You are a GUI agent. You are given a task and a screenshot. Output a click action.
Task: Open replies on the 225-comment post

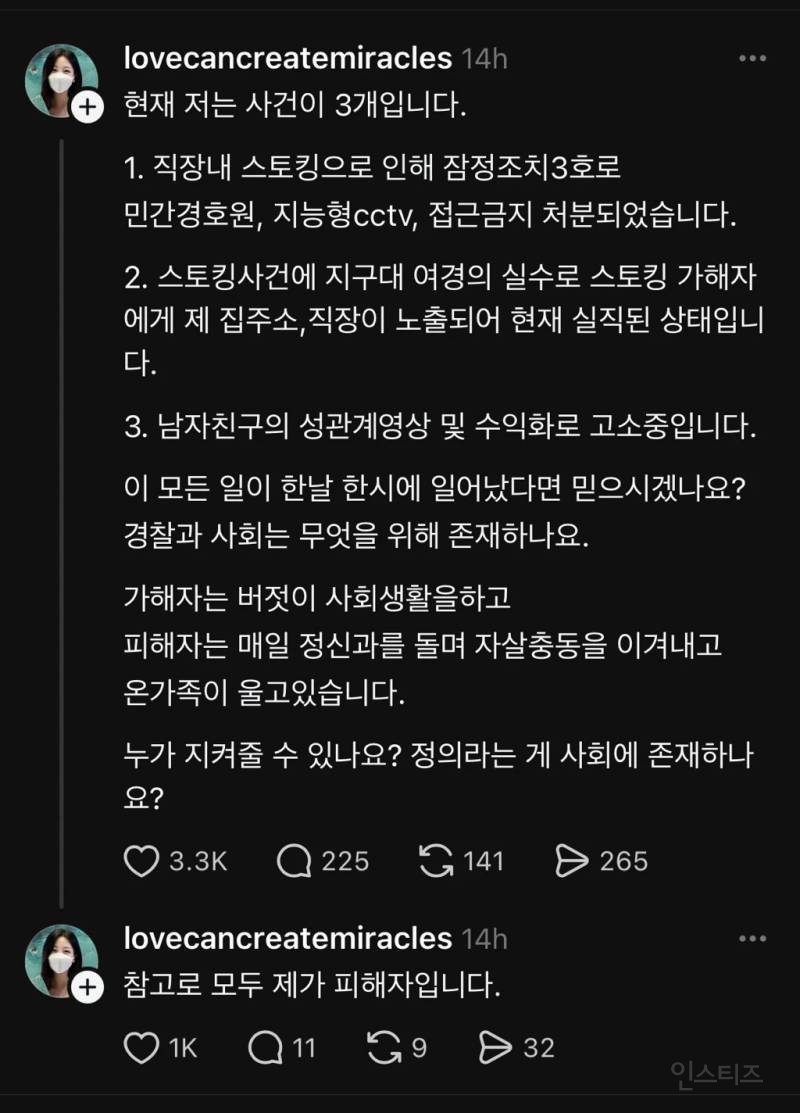point(293,861)
